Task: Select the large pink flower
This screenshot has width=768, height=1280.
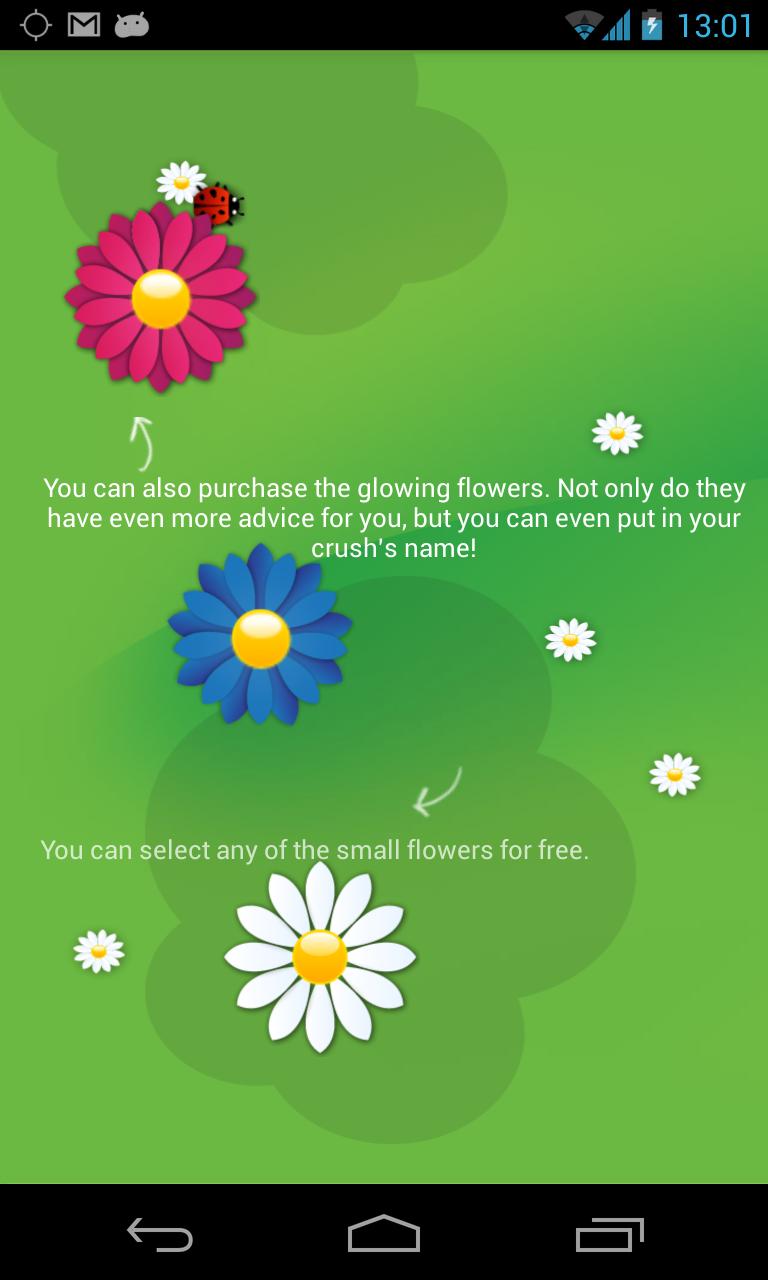Action: pos(160,298)
